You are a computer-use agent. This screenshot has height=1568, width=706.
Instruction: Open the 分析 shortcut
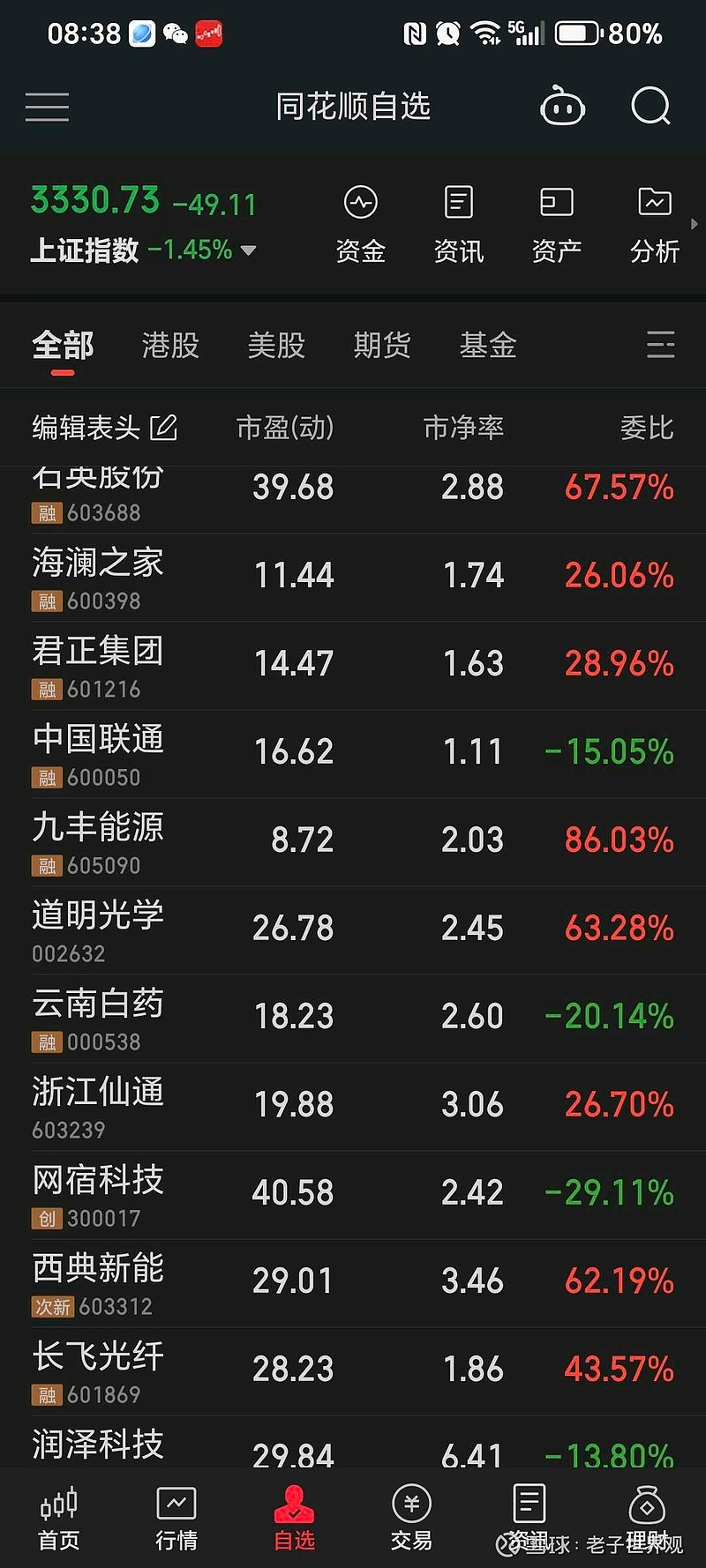[x=655, y=225]
